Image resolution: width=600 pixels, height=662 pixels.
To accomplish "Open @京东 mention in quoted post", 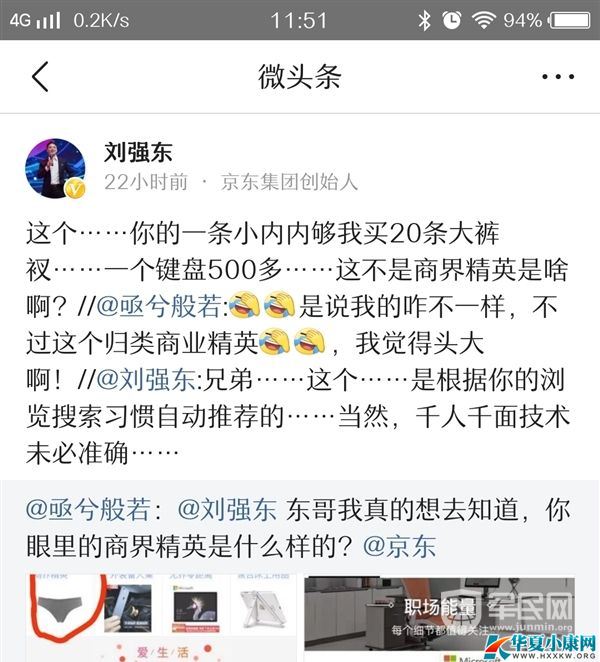I will [400, 546].
